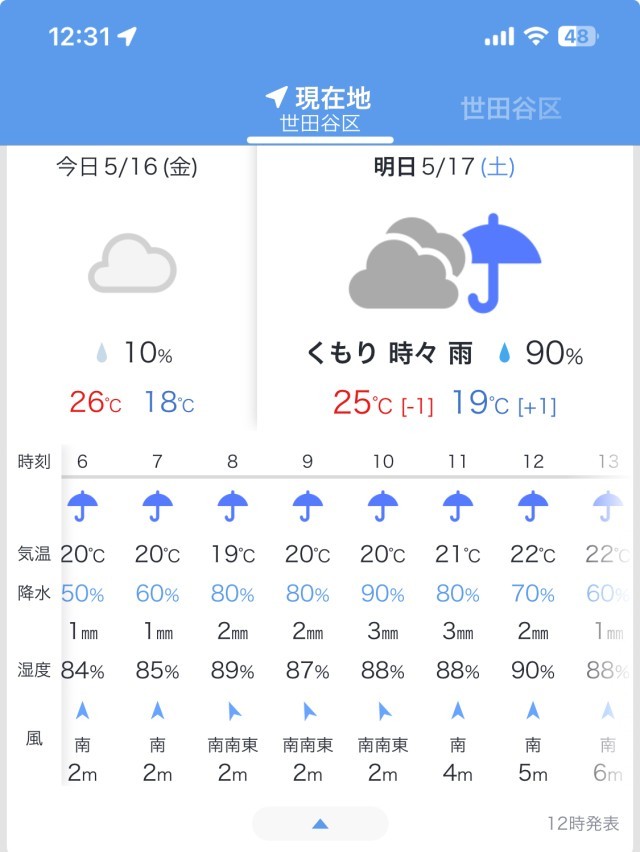The height and width of the screenshot is (852, 640).
Task: Collapse the hourly forecast with the up arrow
Action: click(x=320, y=823)
